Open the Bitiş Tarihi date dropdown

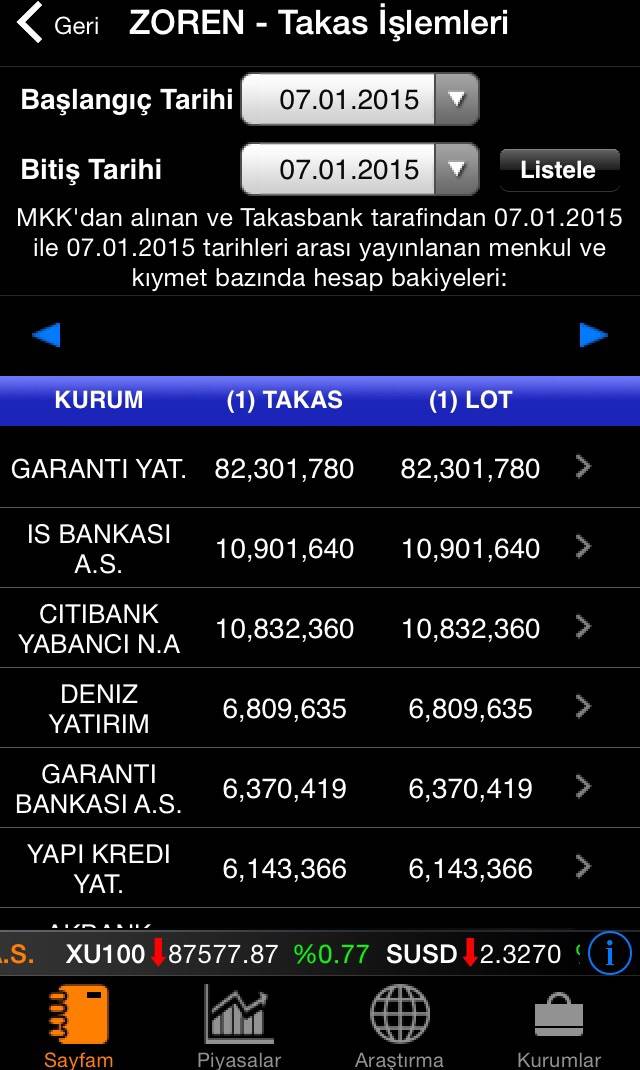[360, 169]
